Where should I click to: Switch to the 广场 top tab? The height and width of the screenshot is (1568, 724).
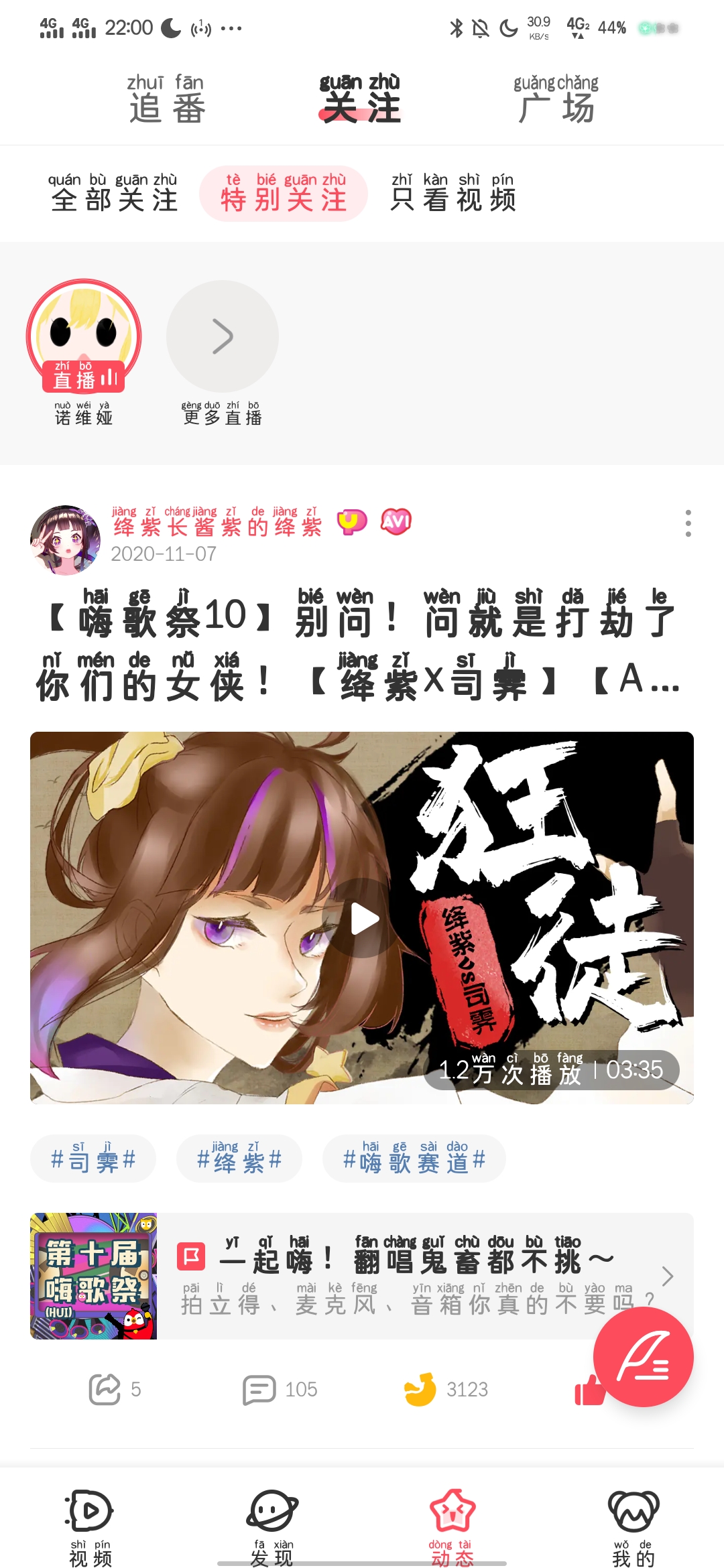click(x=556, y=101)
